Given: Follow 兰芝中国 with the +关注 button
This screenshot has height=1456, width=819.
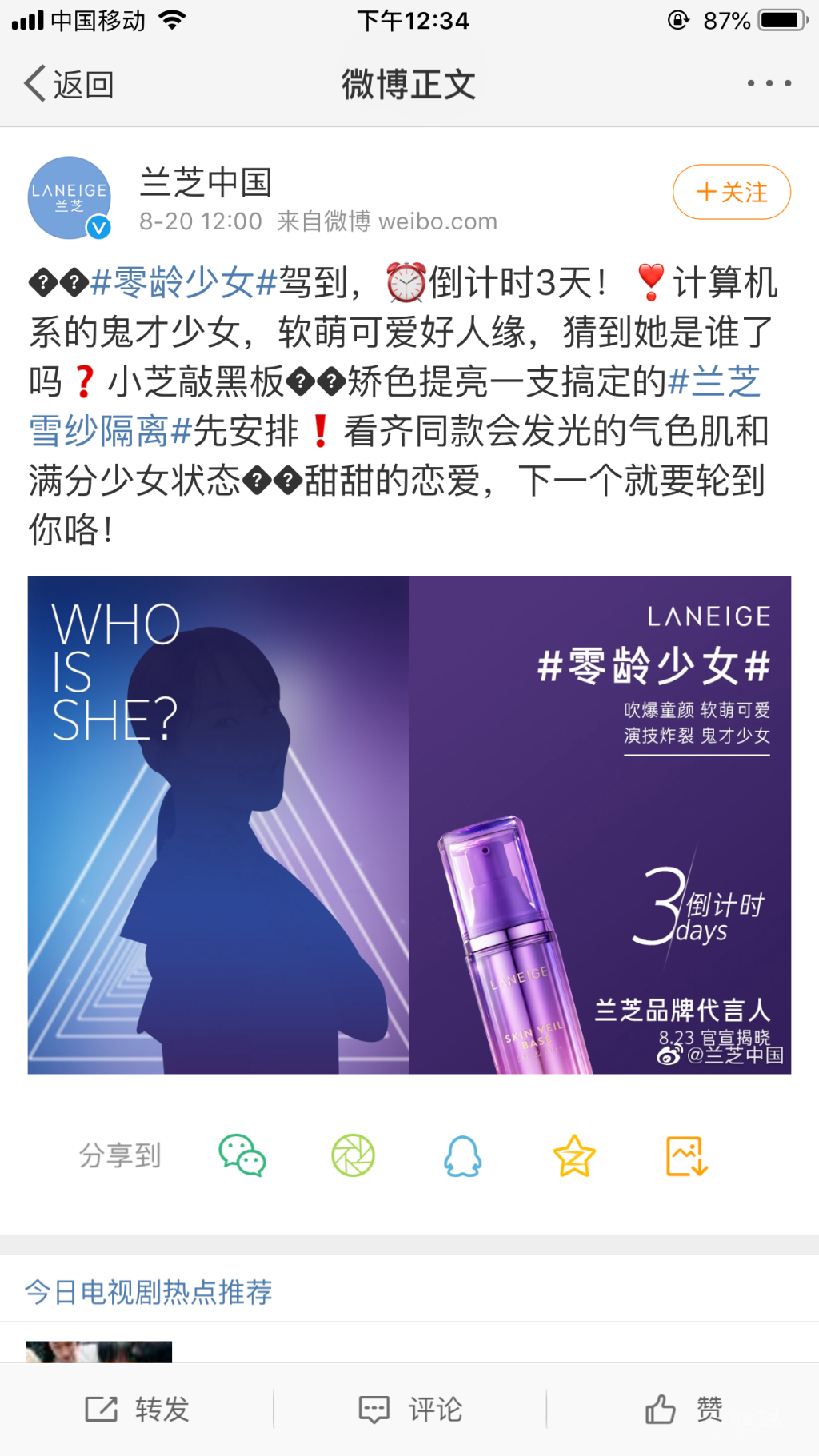Looking at the screenshot, I should point(730,192).
